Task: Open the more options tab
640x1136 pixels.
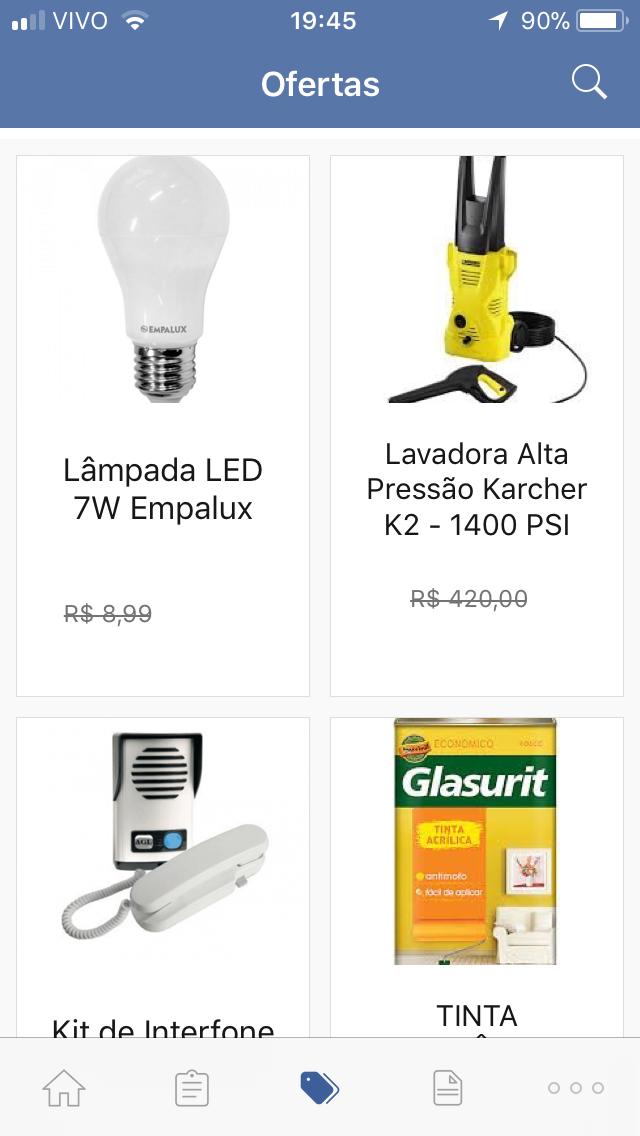Action: (x=576, y=1087)
